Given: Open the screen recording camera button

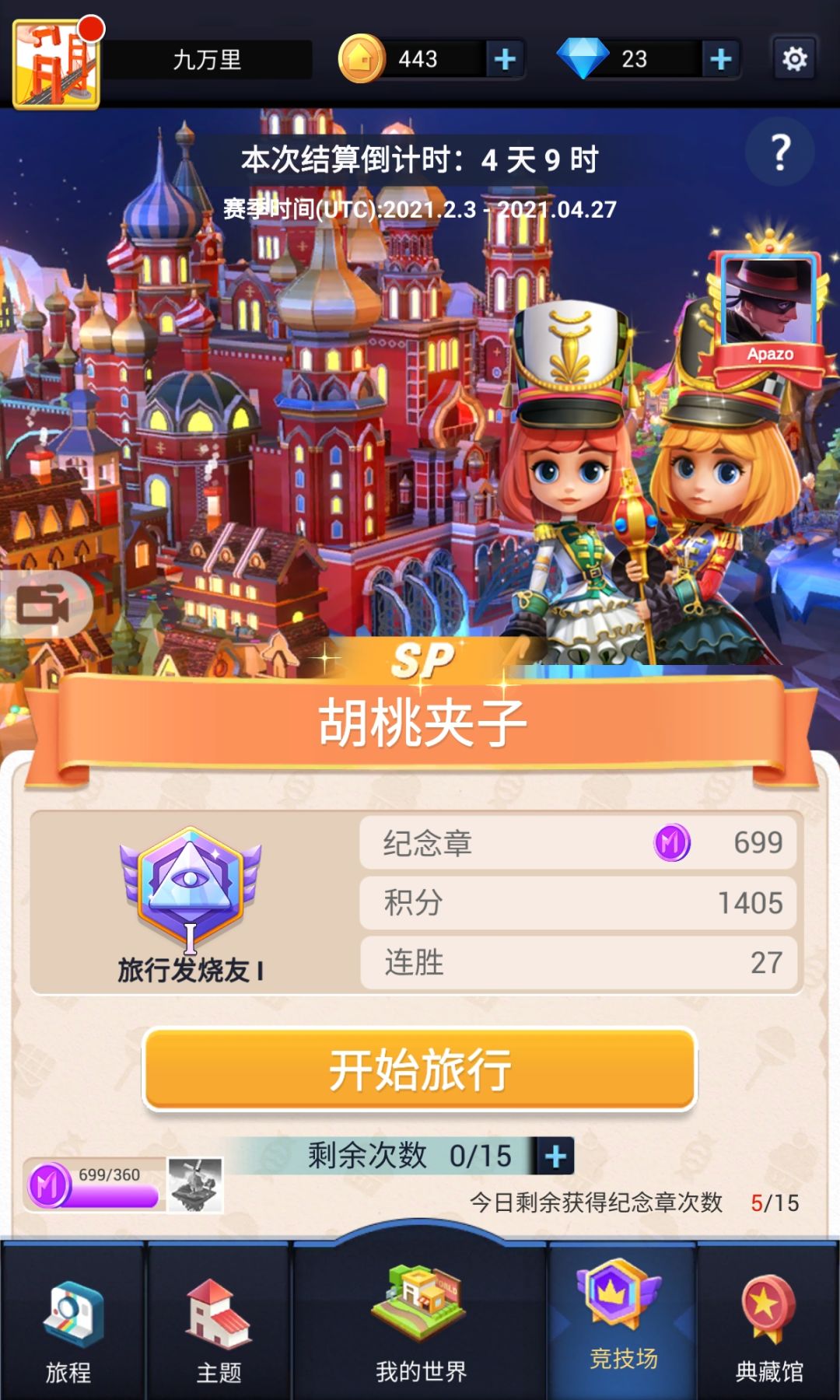Looking at the screenshot, I should pos(45,604).
